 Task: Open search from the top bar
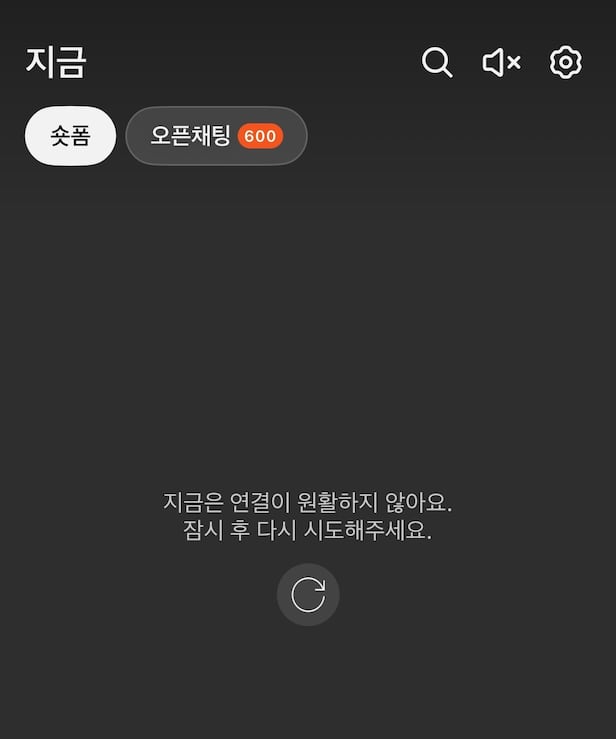[x=437, y=63]
